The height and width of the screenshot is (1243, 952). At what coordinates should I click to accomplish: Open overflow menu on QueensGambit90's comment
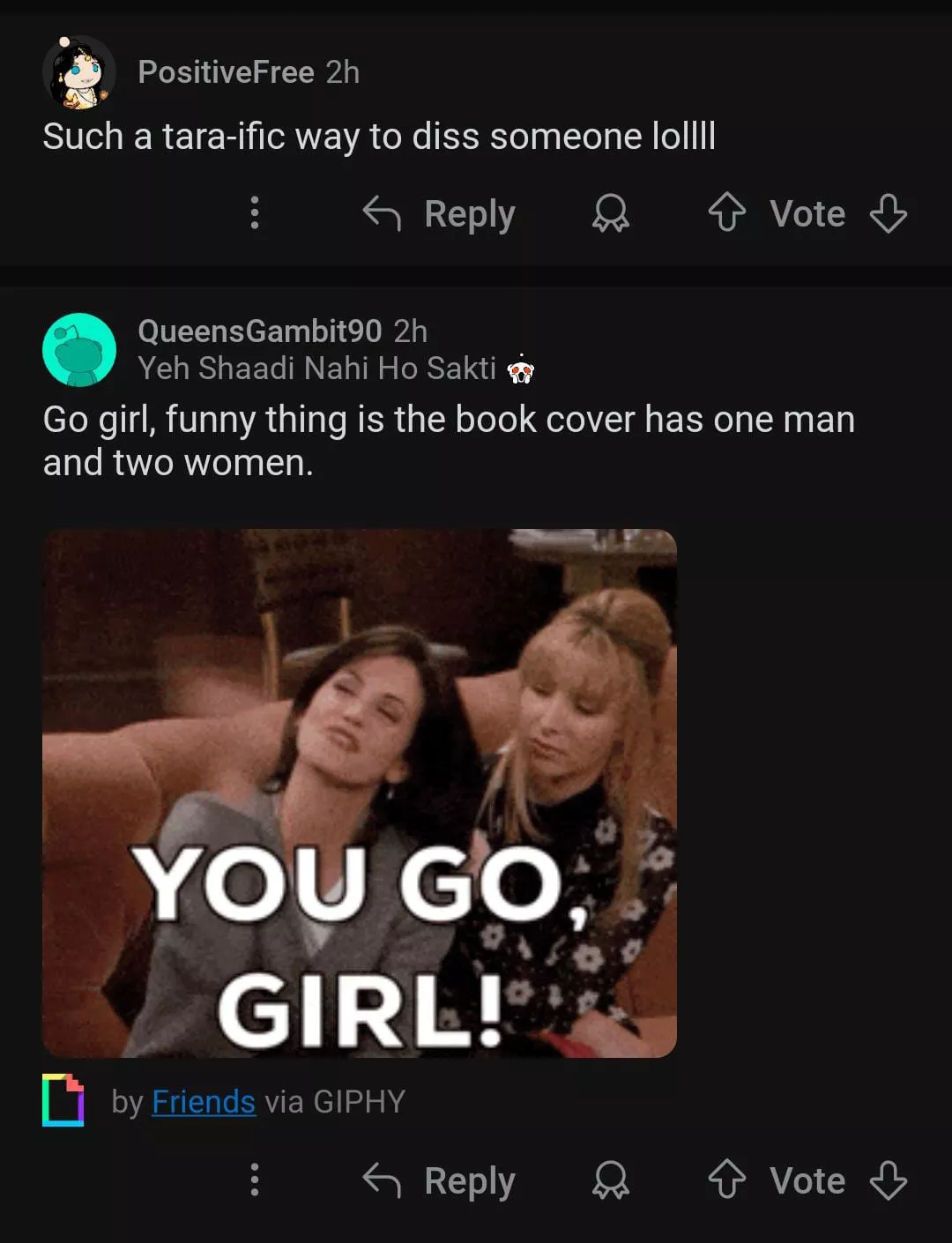[x=255, y=1180]
